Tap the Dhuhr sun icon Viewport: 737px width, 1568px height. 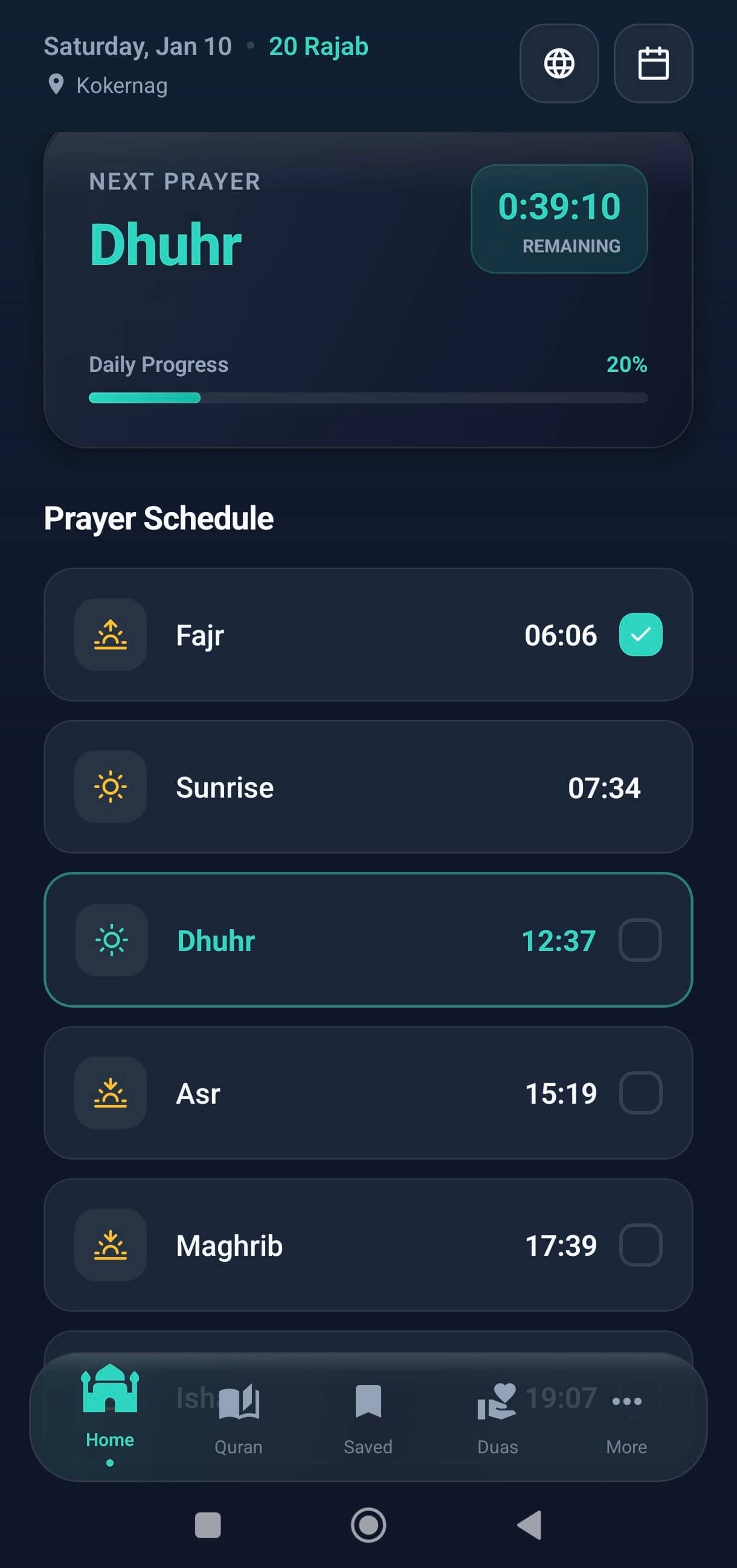(x=112, y=939)
